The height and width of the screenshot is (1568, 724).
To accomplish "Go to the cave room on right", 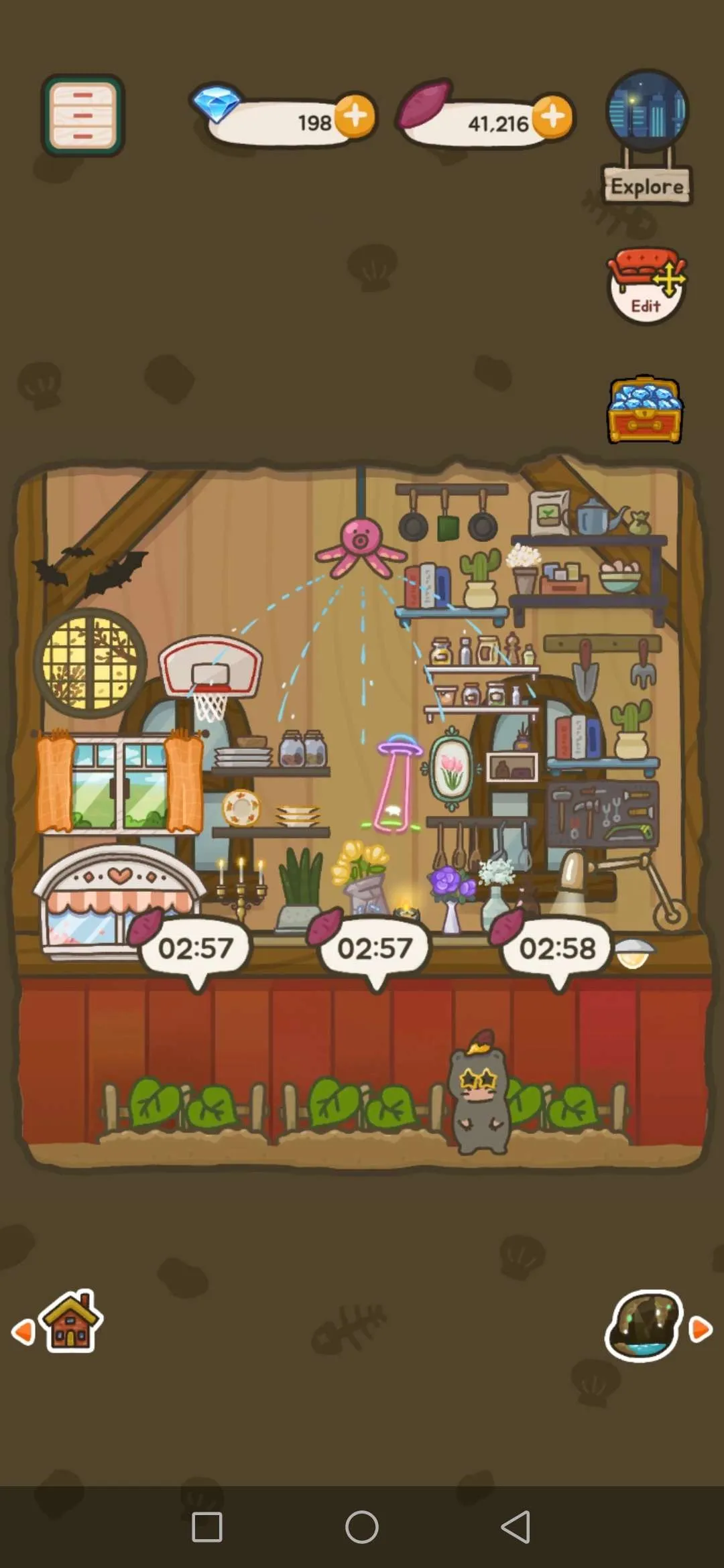I will [x=645, y=1326].
